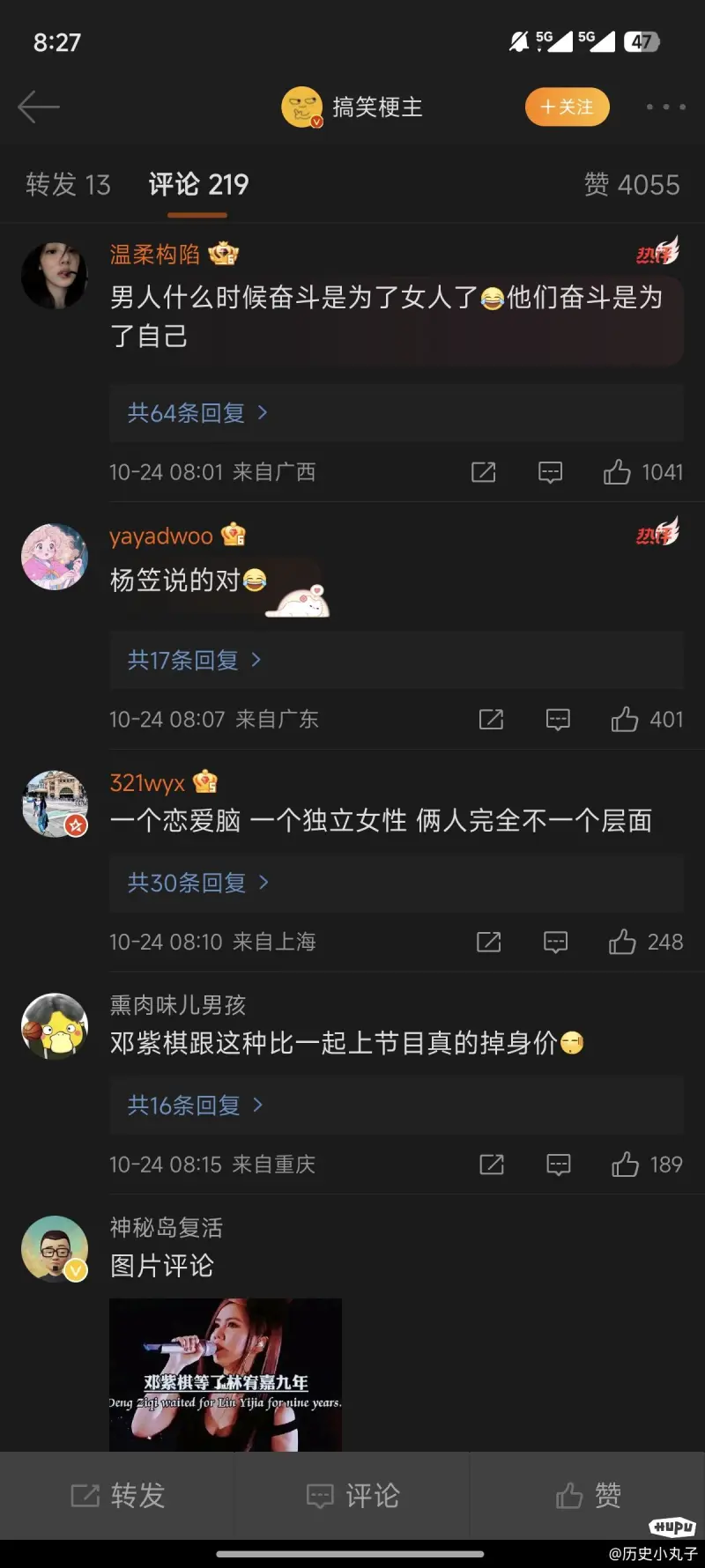This screenshot has height=1568, width=705.
Task: Reply to 温柔构陷's comment
Action: [550, 472]
